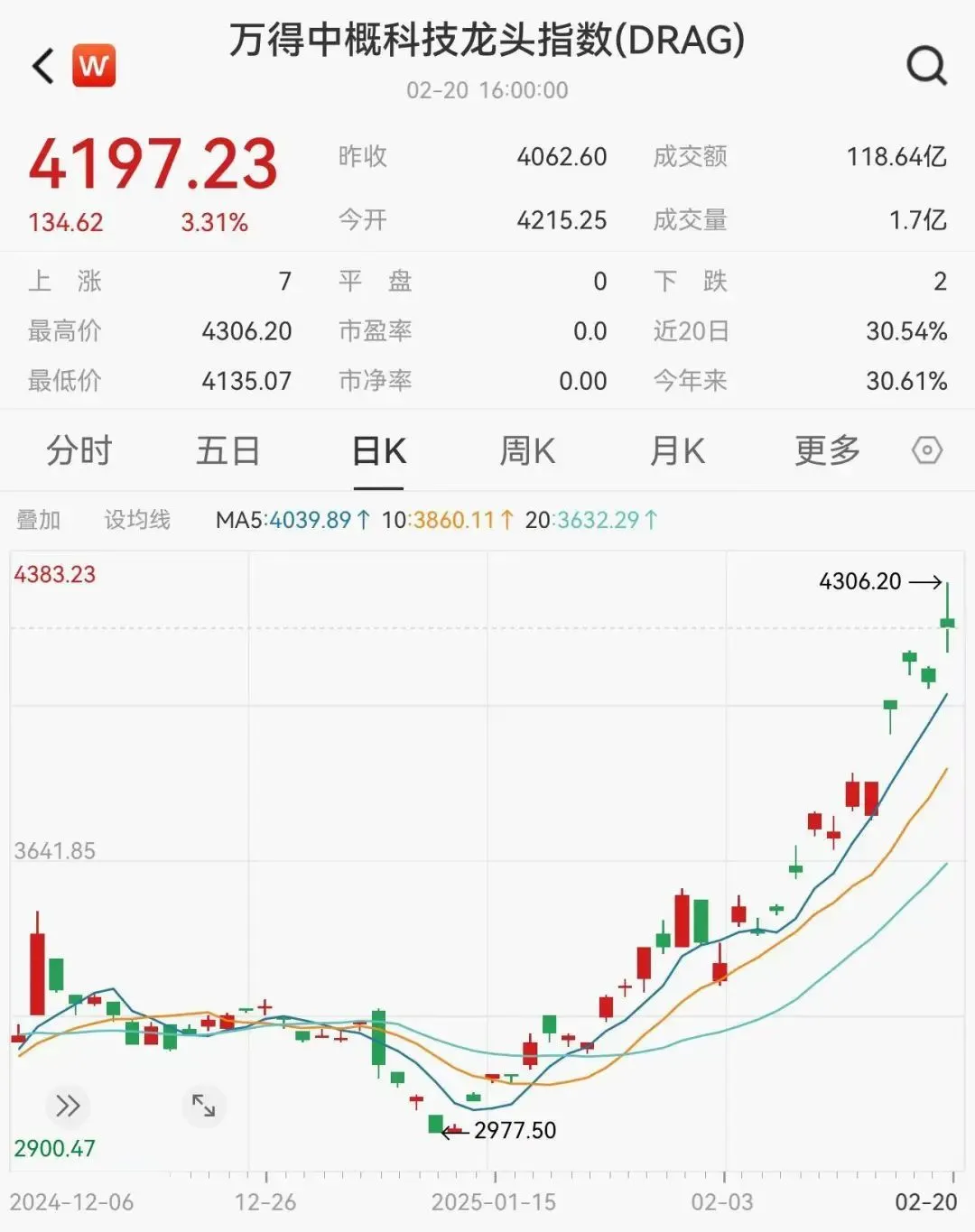Open the 更多 chart options
Image resolution: width=975 pixels, height=1232 pixels.
tap(827, 450)
